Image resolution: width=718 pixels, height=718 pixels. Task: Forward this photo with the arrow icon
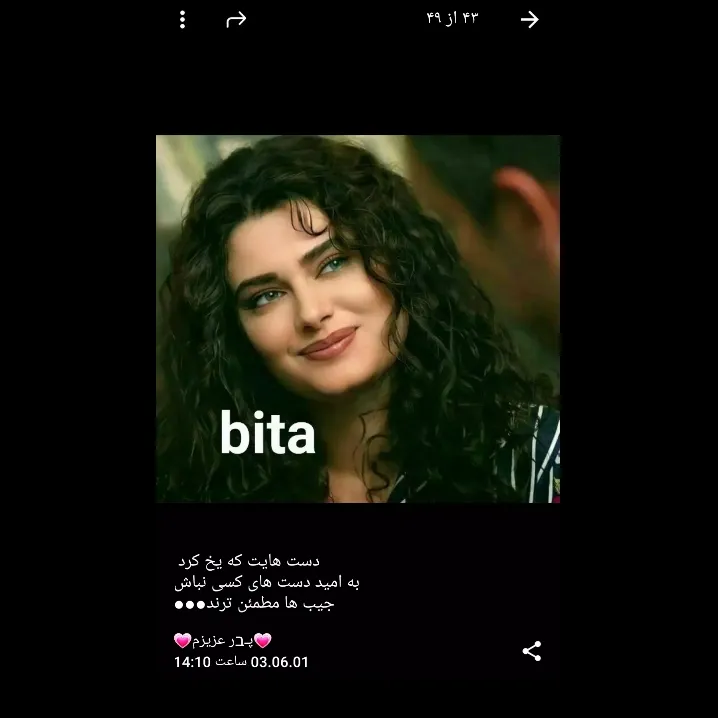(236, 20)
